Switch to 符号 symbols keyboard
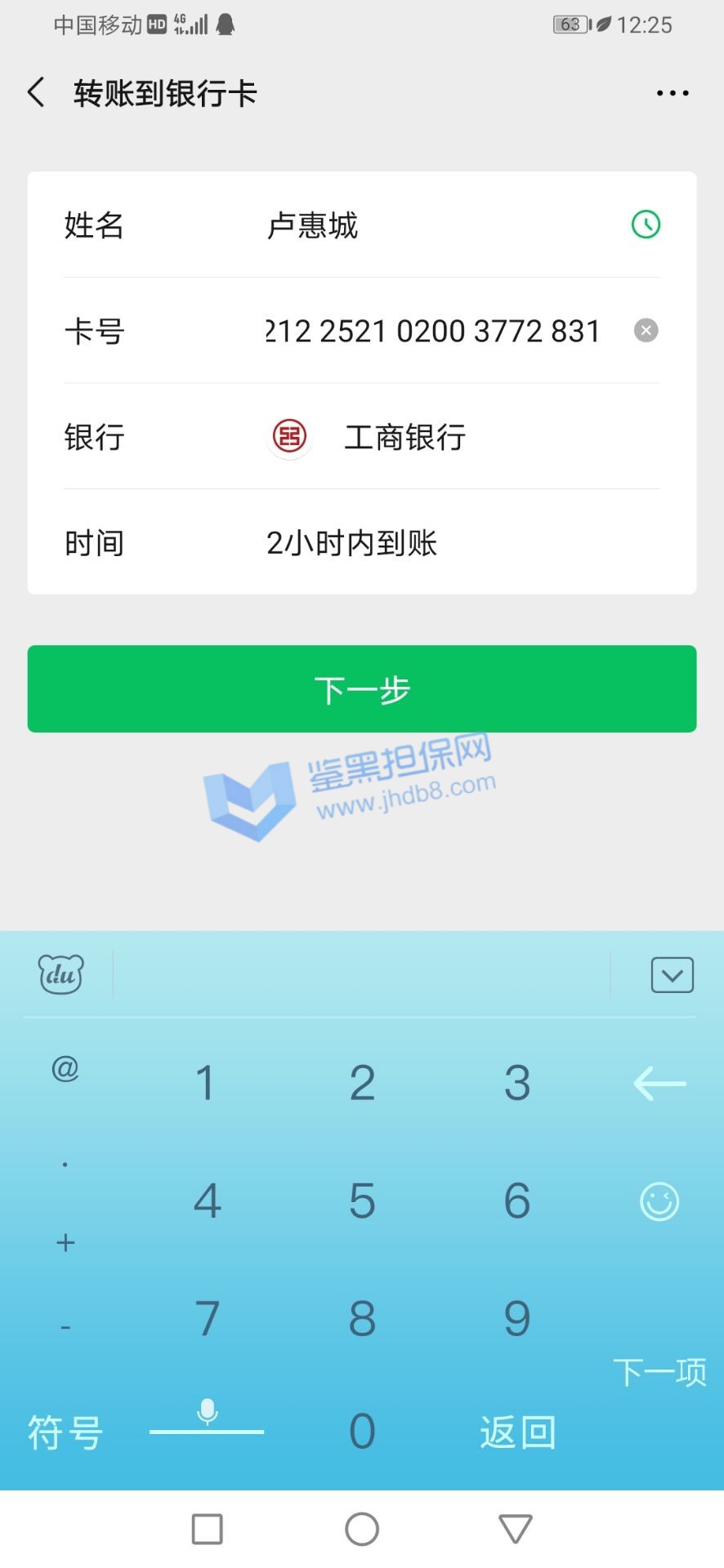 pyautogui.click(x=65, y=1432)
